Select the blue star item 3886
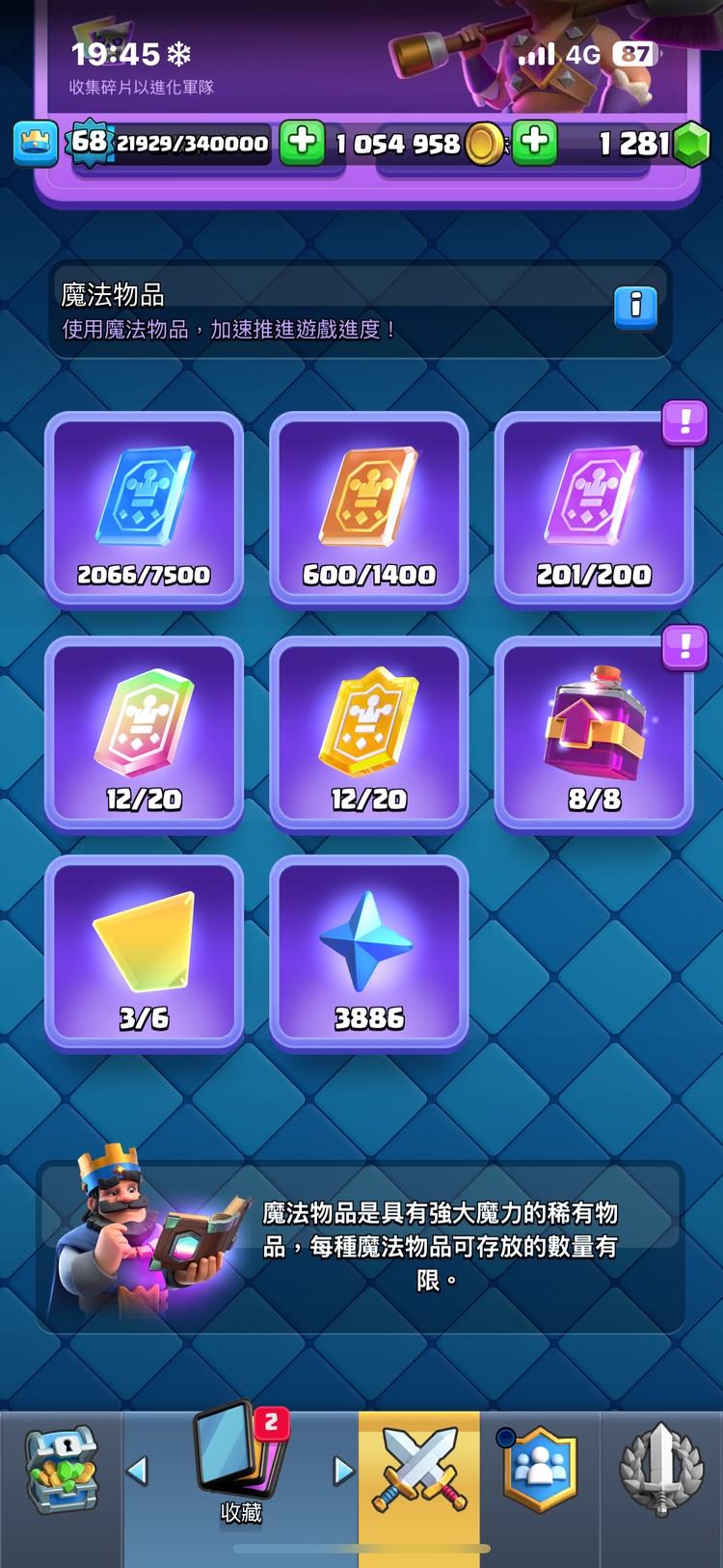723x1568 pixels. 369,952
